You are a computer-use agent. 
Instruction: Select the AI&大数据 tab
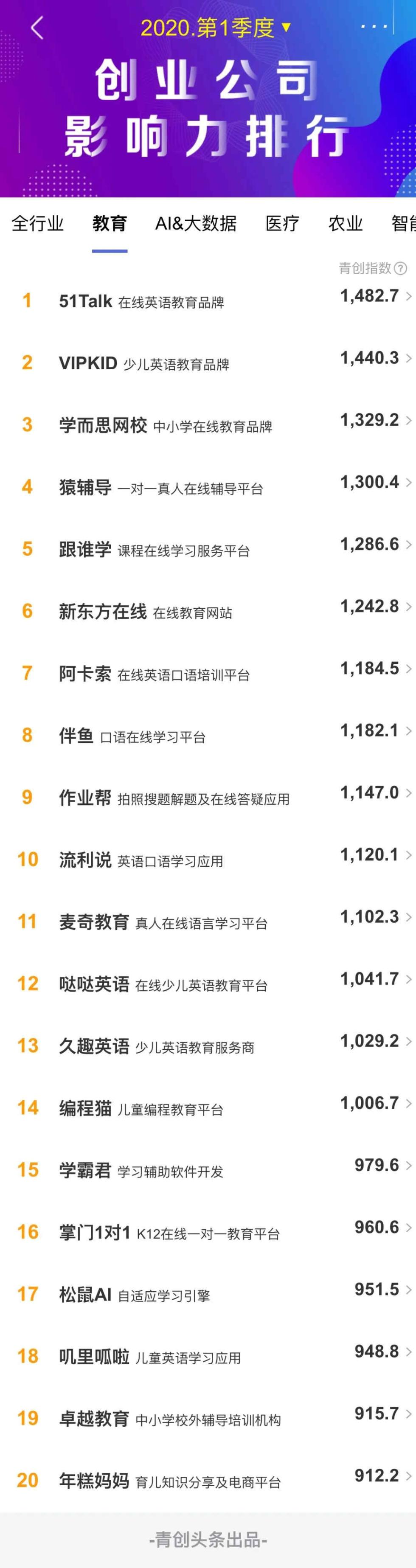[x=196, y=223]
